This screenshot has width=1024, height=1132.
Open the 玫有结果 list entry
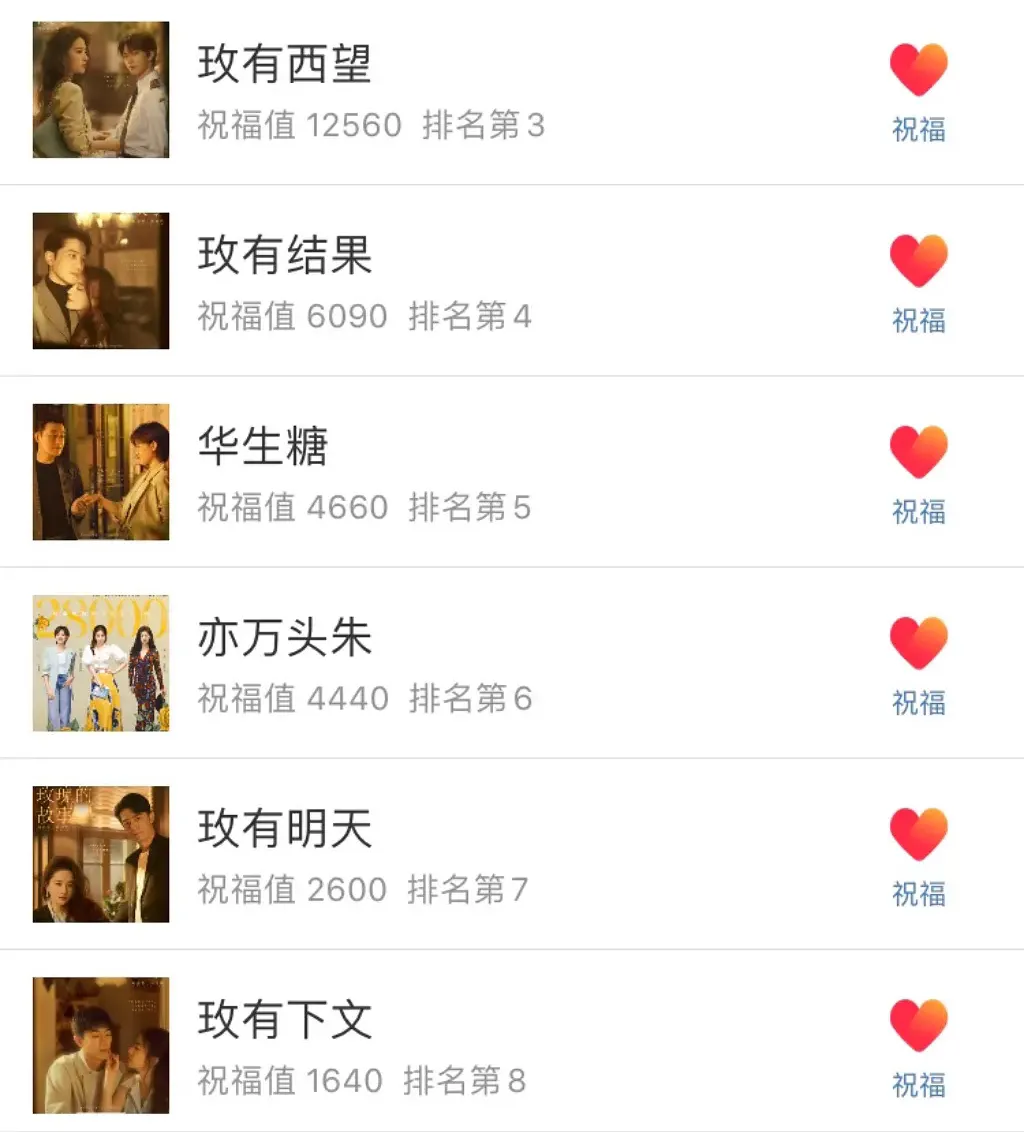coord(285,256)
